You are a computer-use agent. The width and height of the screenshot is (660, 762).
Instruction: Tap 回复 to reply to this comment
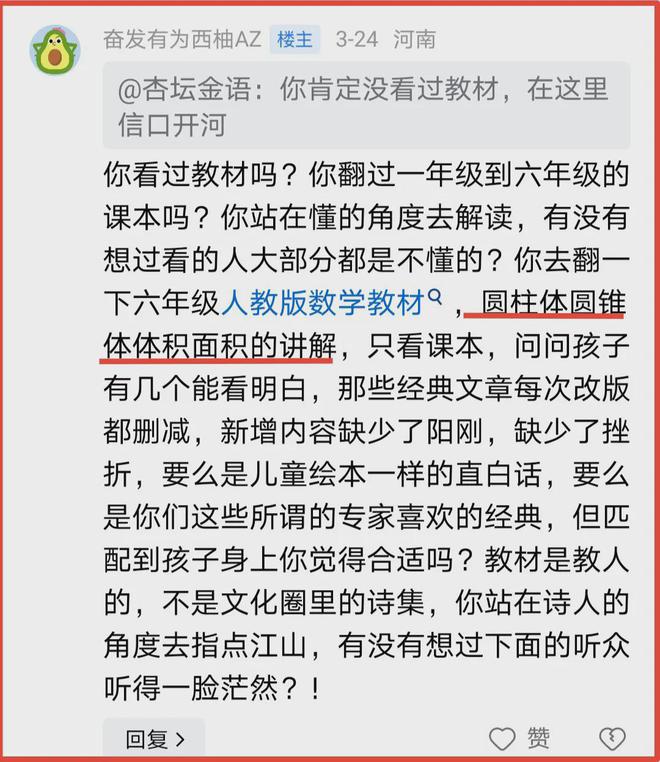pyautogui.click(x=154, y=740)
